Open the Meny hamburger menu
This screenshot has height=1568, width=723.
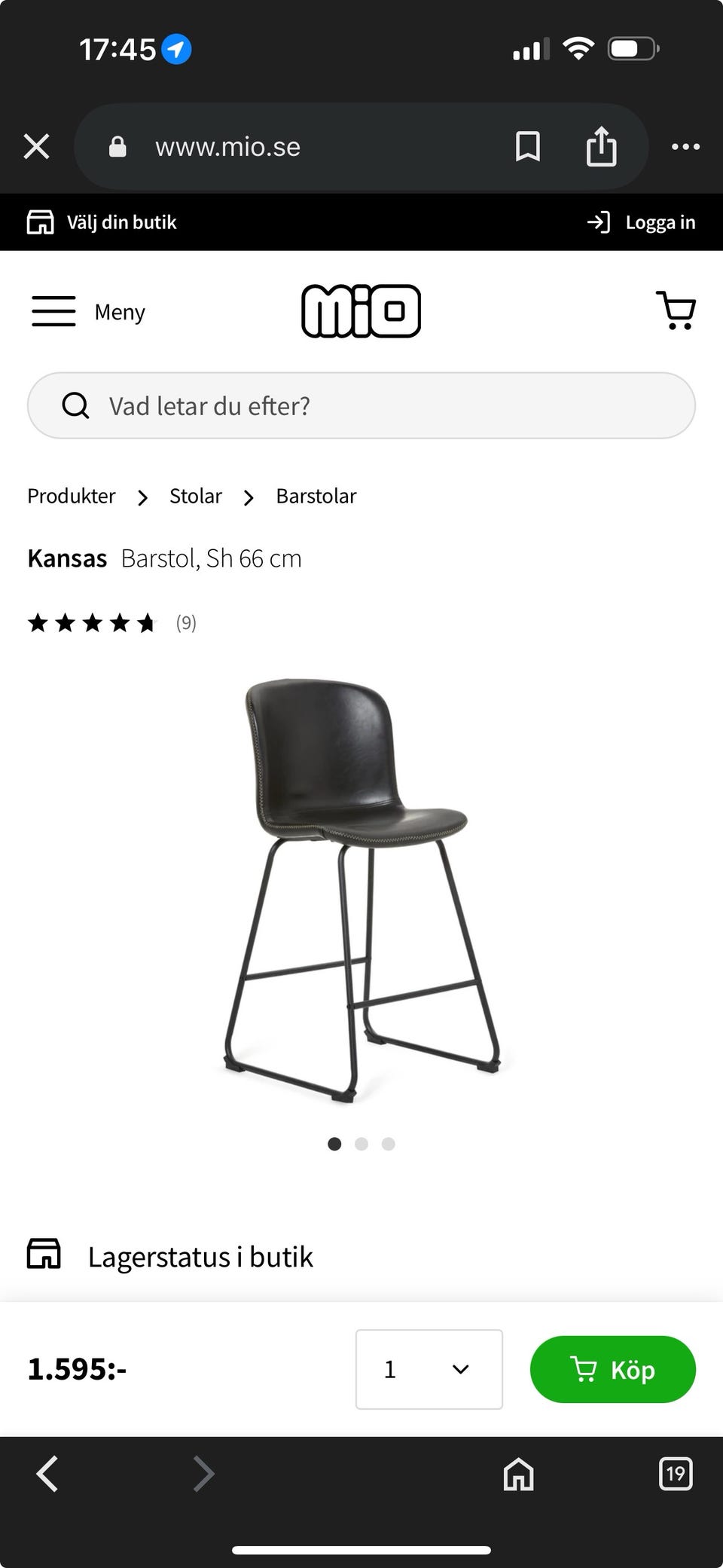click(87, 311)
